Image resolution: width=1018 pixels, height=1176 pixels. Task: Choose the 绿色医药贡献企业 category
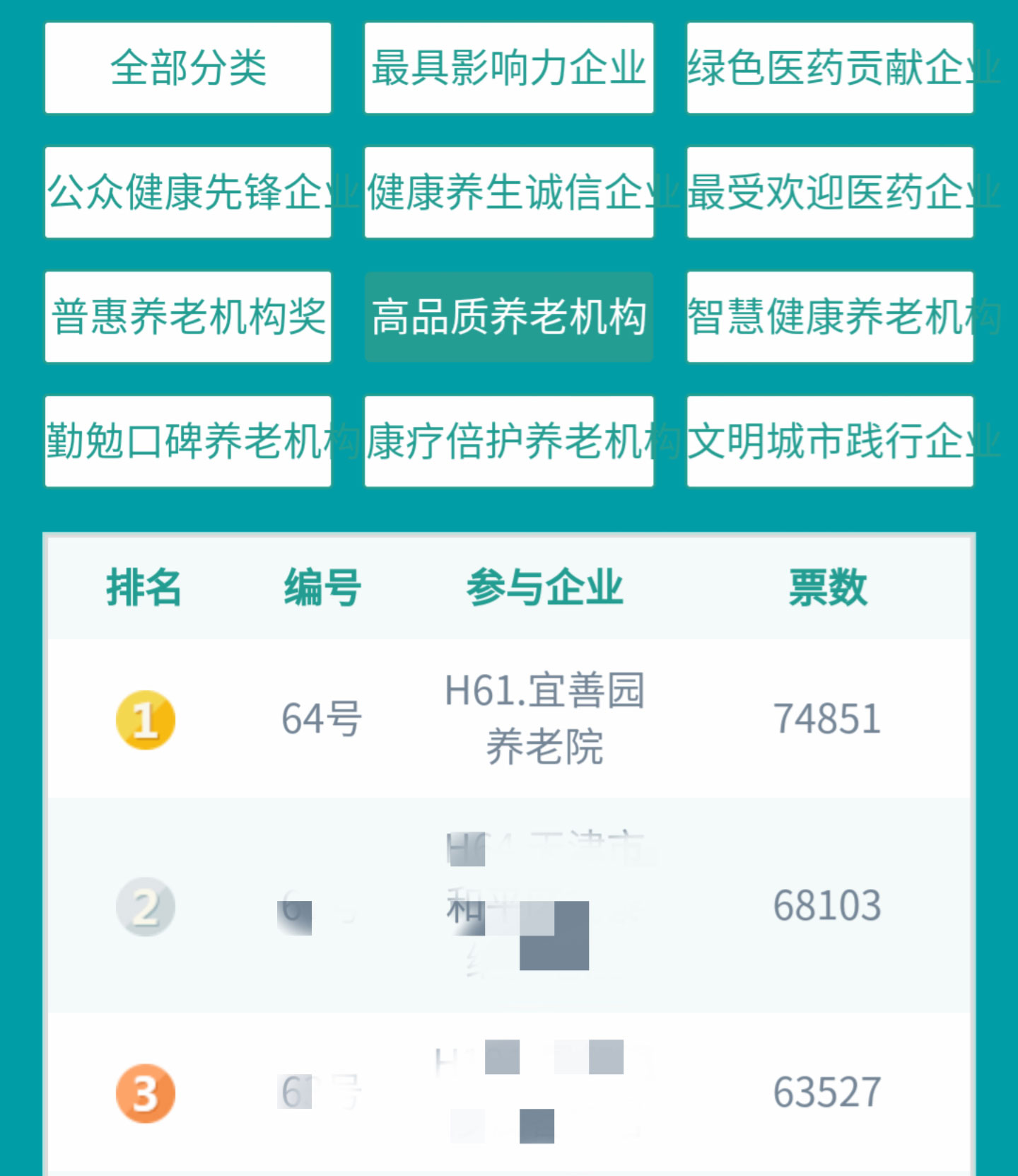pyautogui.click(x=829, y=68)
